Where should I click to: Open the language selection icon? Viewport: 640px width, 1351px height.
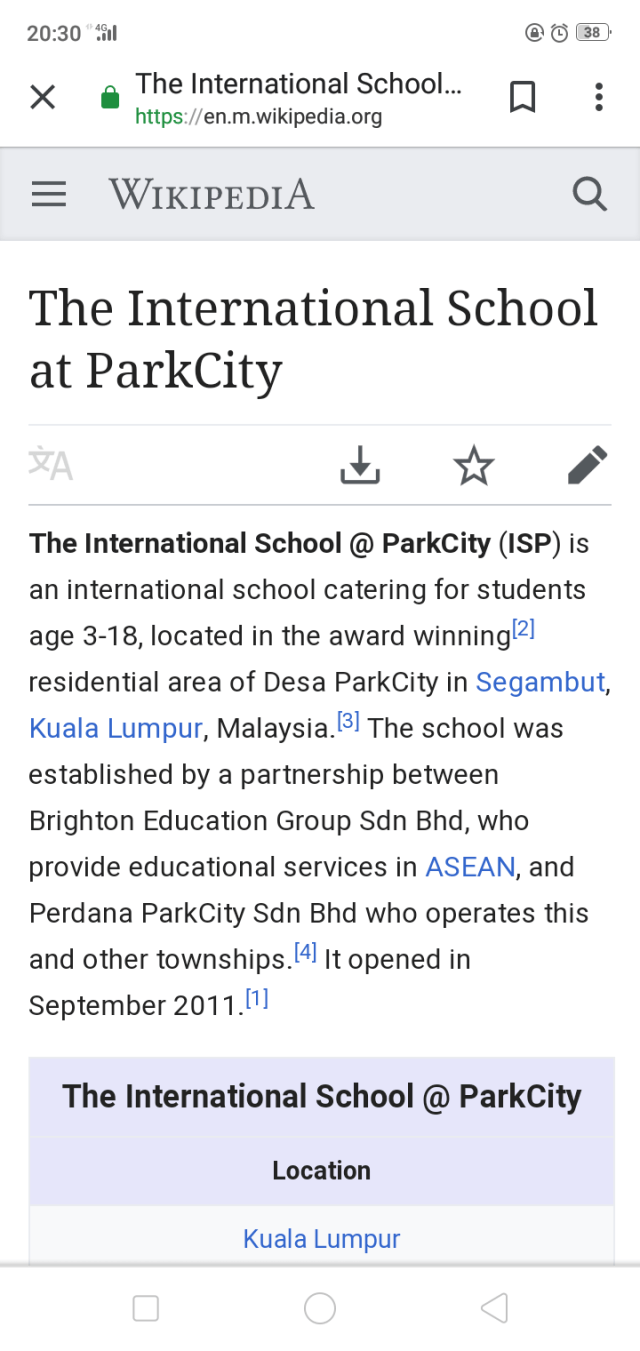pyautogui.click(x=51, y=465)
